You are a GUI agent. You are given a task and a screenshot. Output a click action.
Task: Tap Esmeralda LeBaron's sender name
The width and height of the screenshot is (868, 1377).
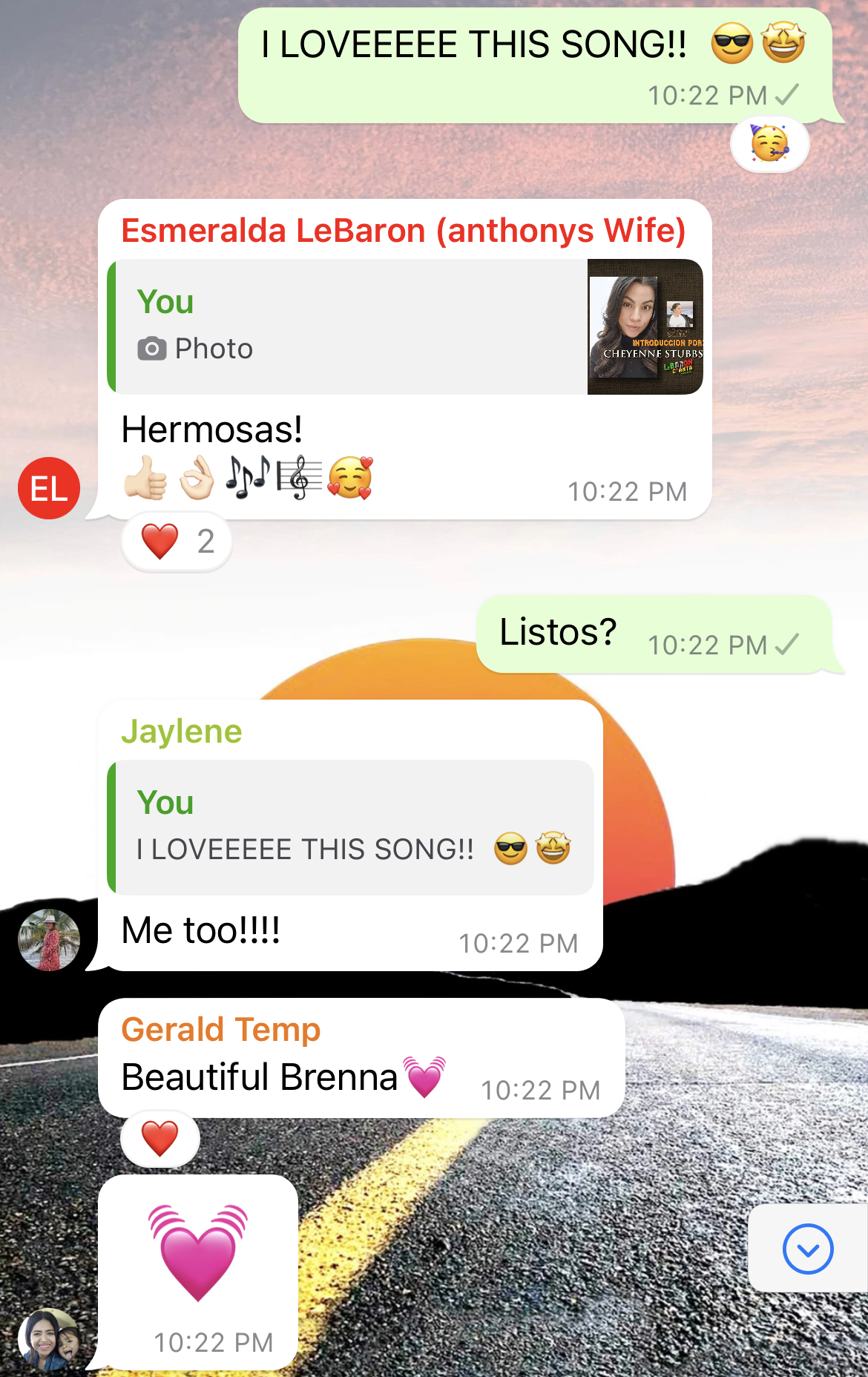click(403, 231)
